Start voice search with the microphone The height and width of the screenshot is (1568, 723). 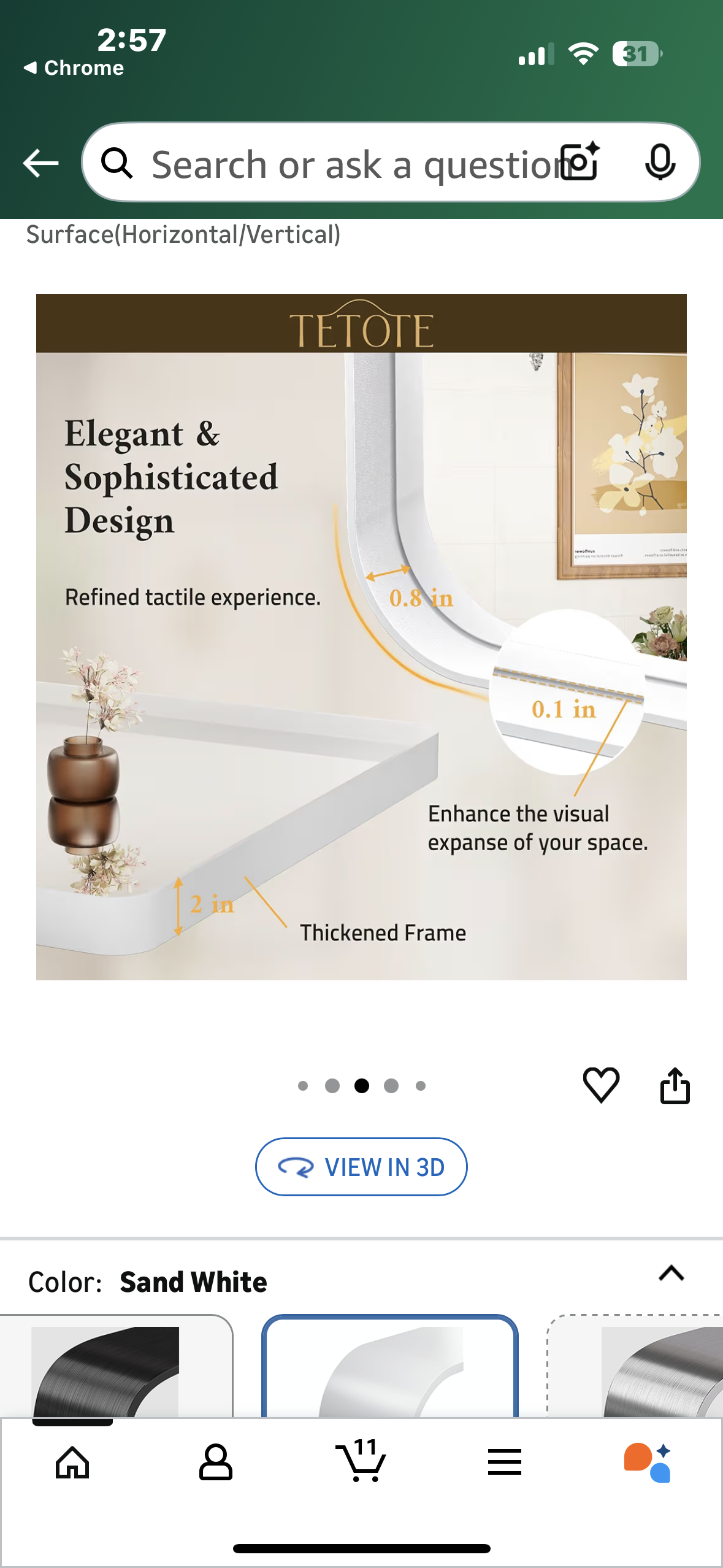pos(660,162)
